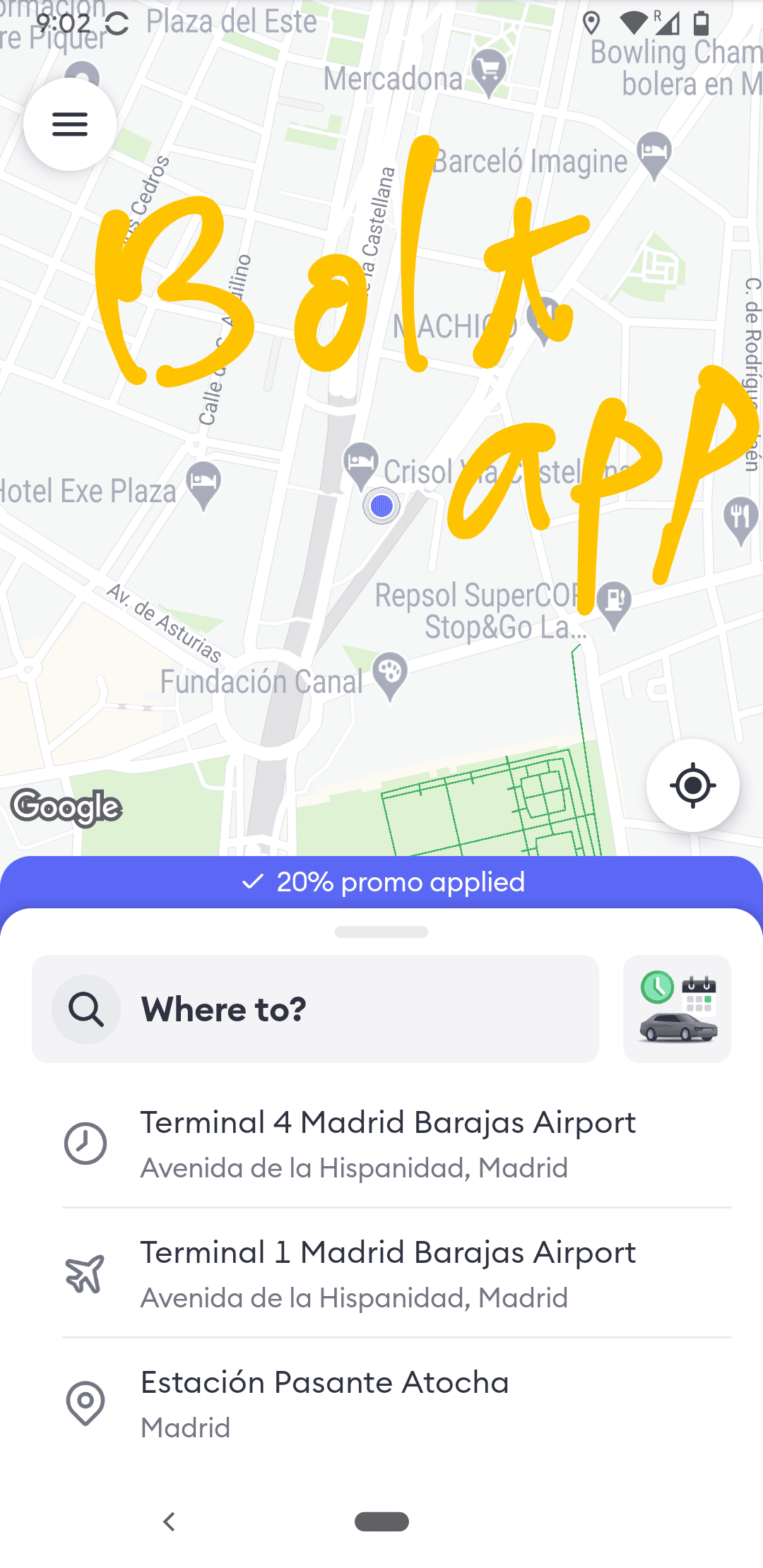The image size is (763, 1568).
Task: Pick Estación Pasante Atocha destination
Action: pos(325,1403)
